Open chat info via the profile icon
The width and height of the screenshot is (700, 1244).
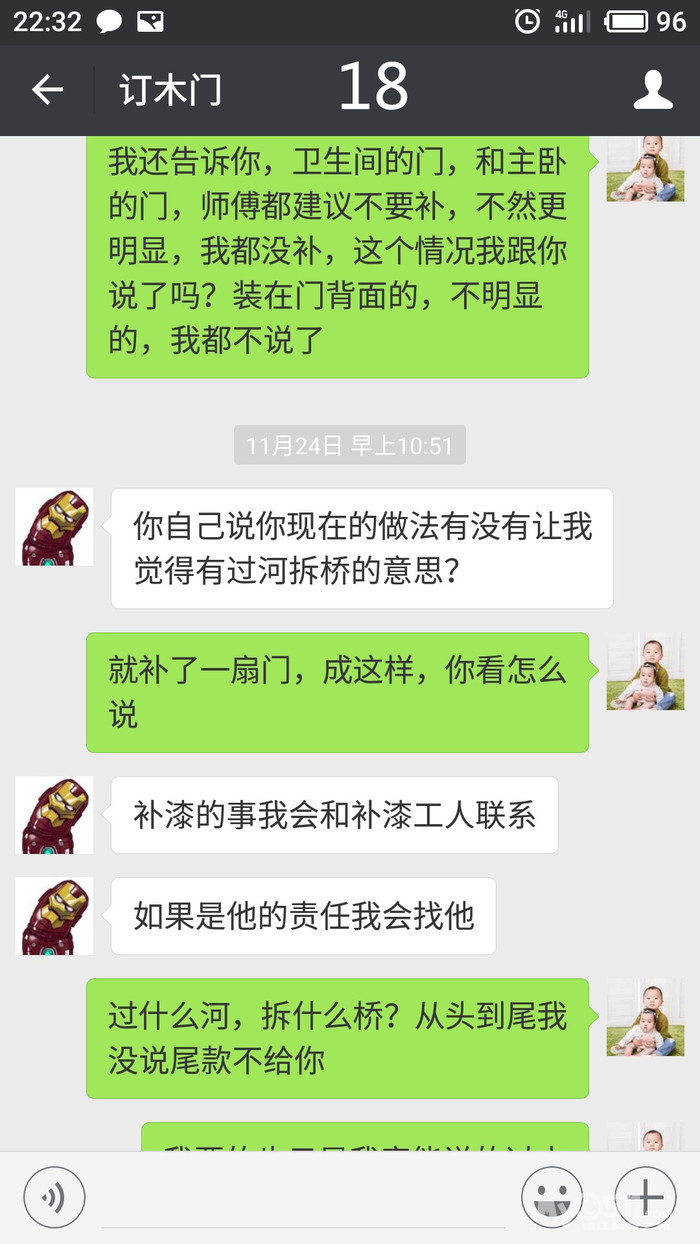653,90
